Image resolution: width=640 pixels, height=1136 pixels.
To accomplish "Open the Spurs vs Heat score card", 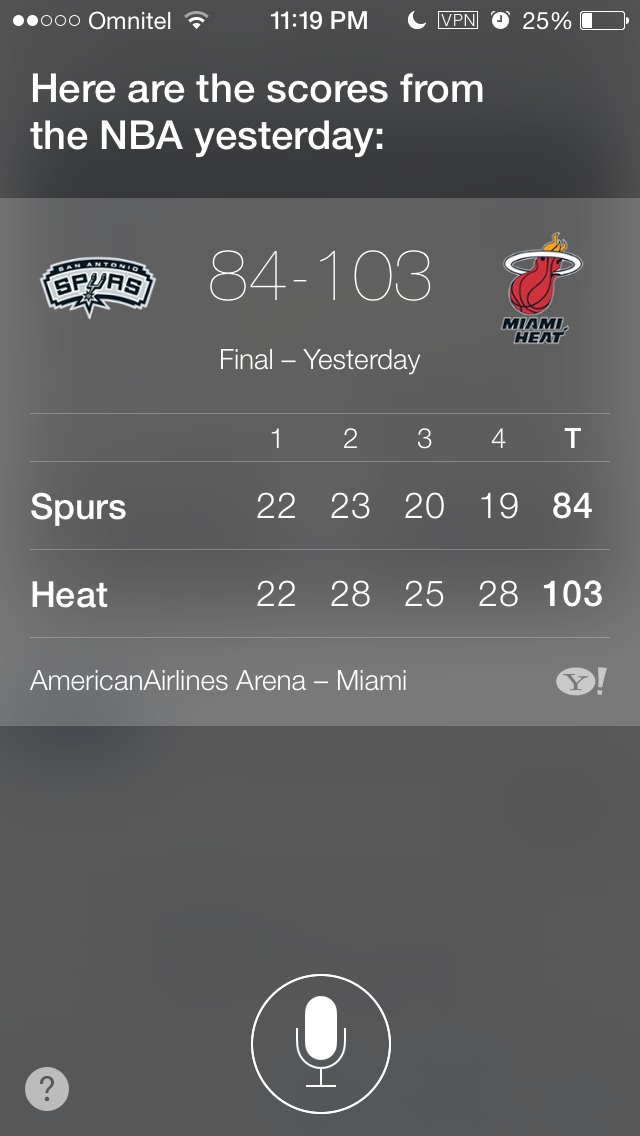I will click(x=320, y=460).
